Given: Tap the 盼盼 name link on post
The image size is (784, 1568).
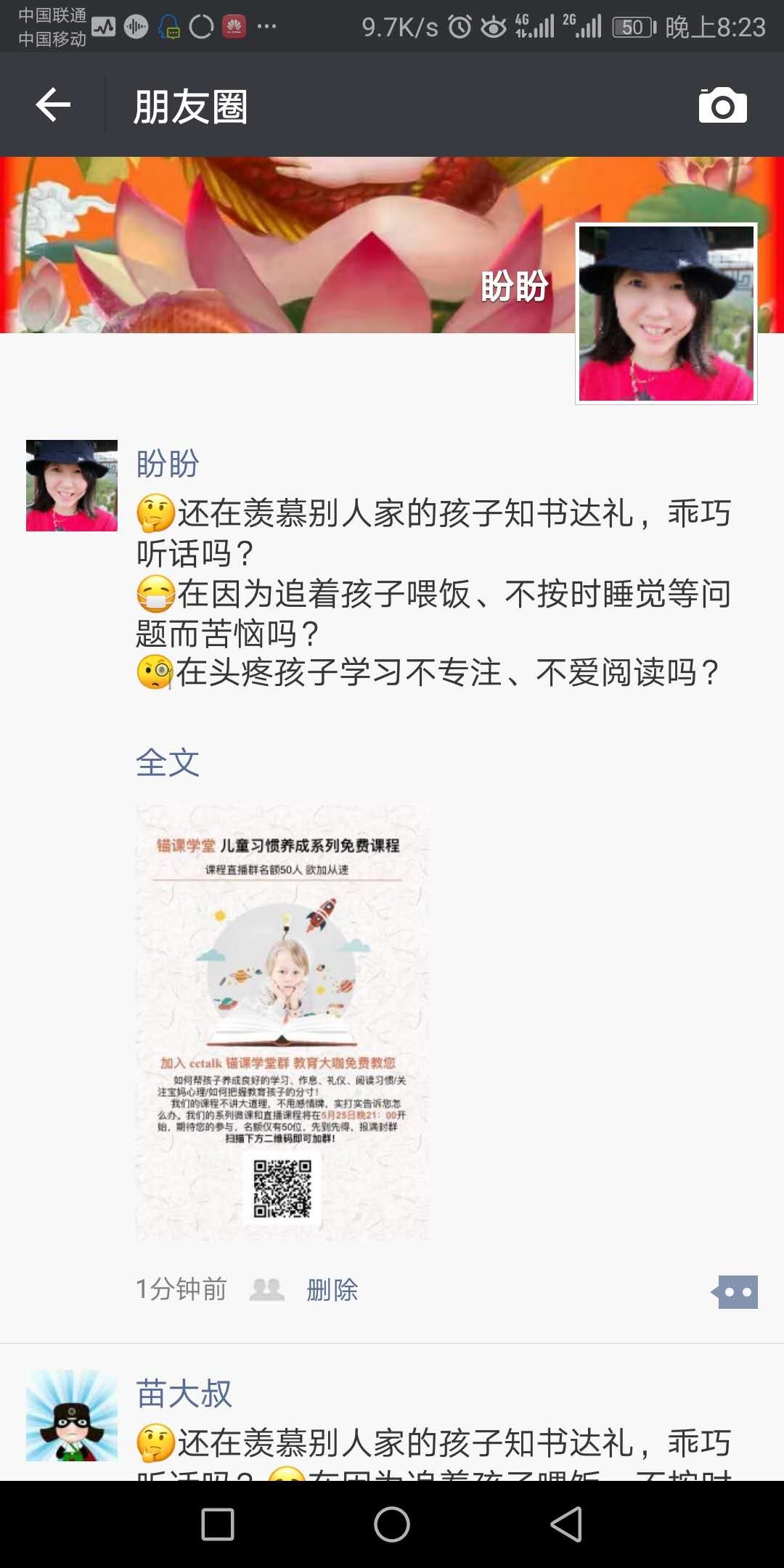Looking at the screenshot, I should [x=168, y=463].
